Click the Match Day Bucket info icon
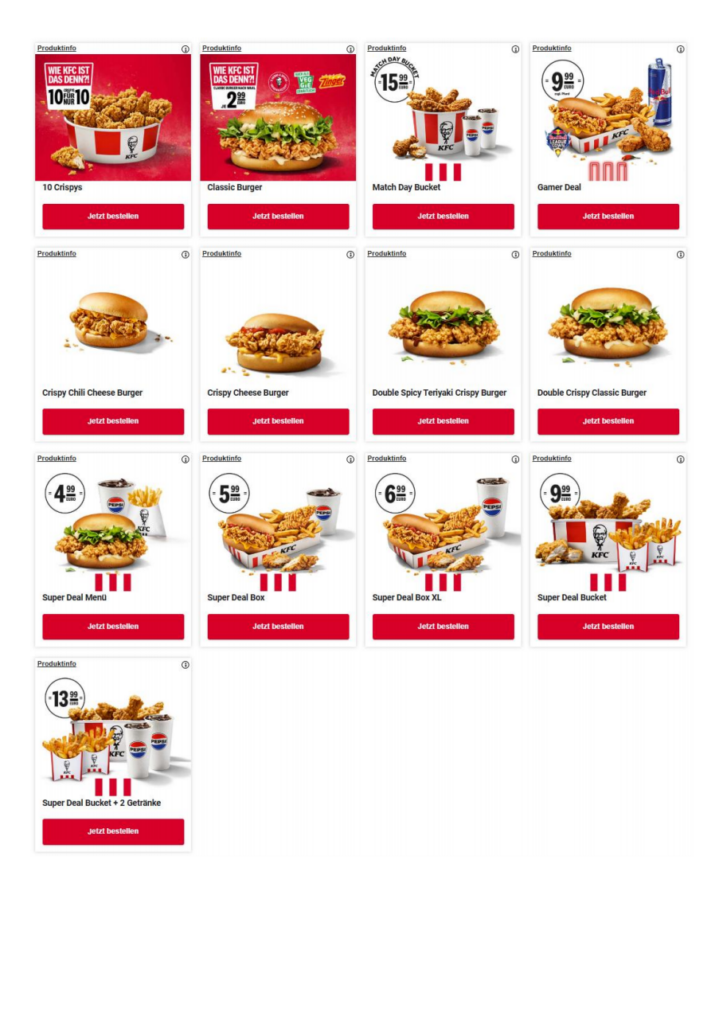Viewport: 723px width, 1024px height. 512,46
